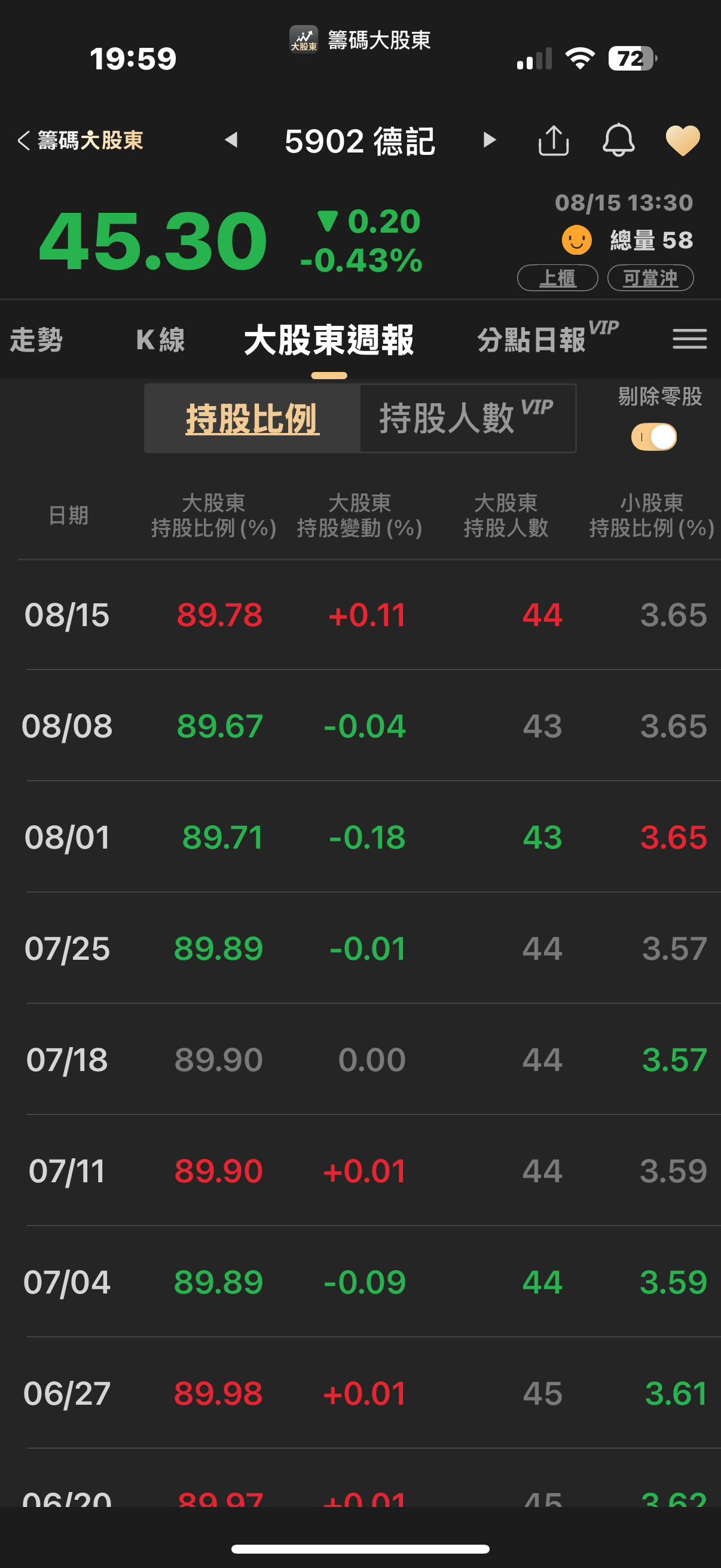The height and width of the screenshot is (1568, 721).
Task: Switch to the 走勢 tab
Action: point(36,340)
